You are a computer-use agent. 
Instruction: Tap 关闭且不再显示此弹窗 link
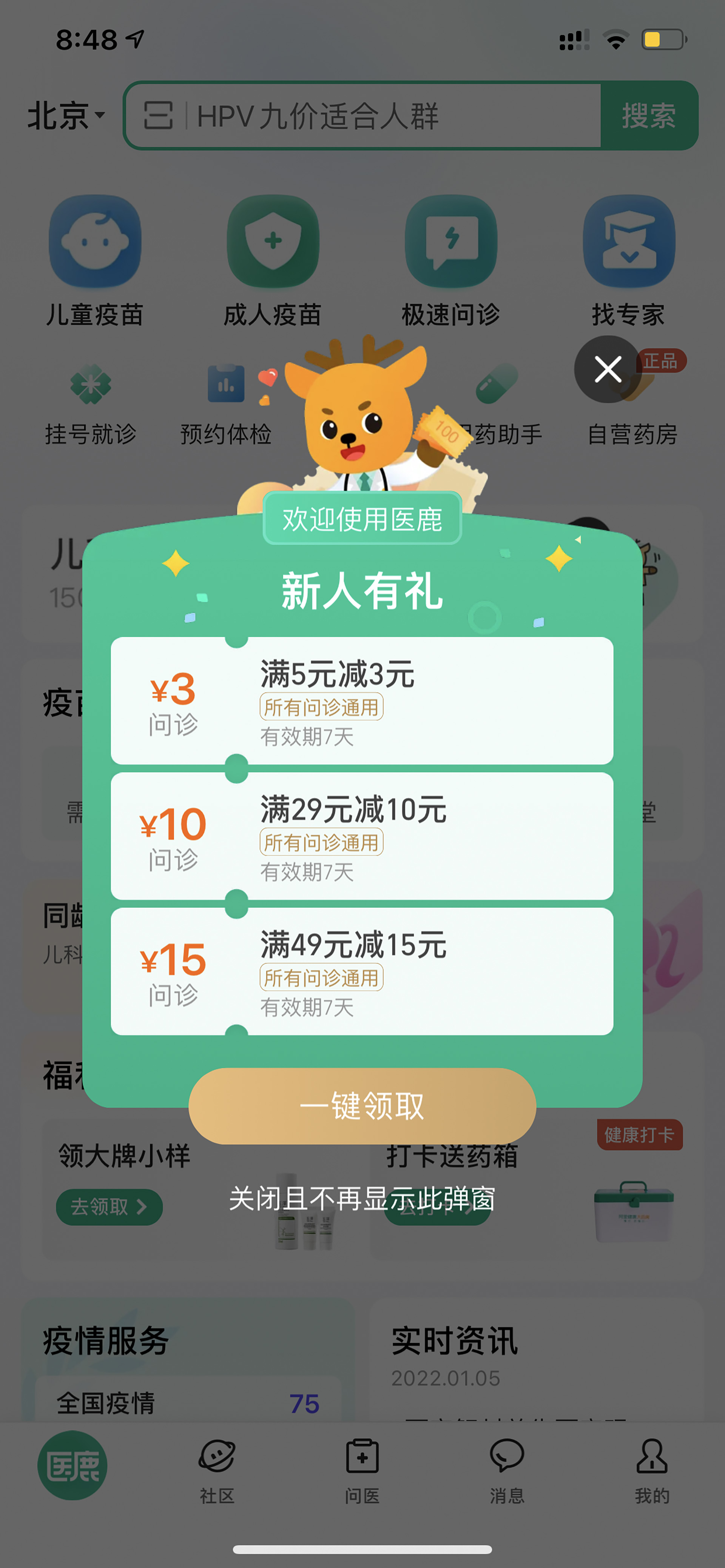362,1199
